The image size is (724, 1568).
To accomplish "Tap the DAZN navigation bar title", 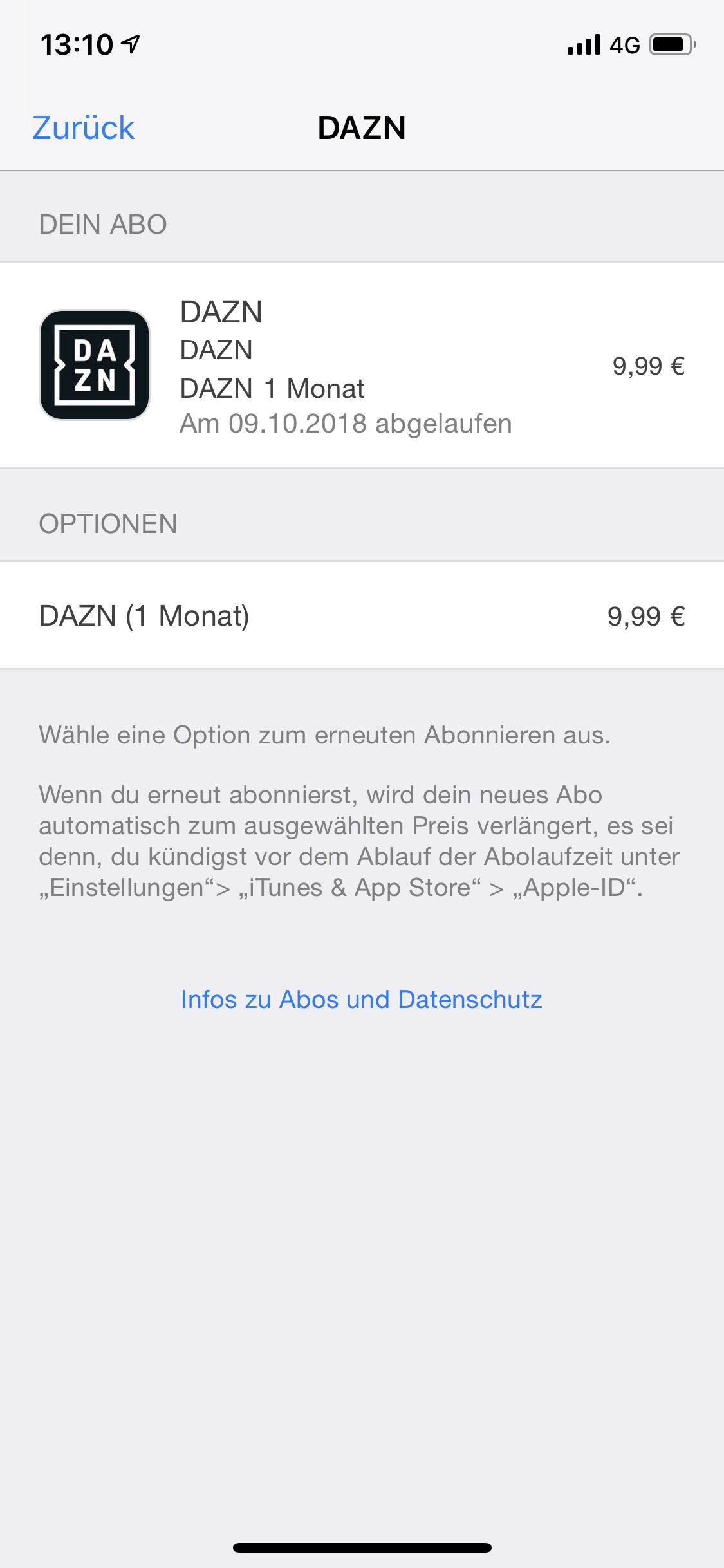I will (x=362, y=127).
